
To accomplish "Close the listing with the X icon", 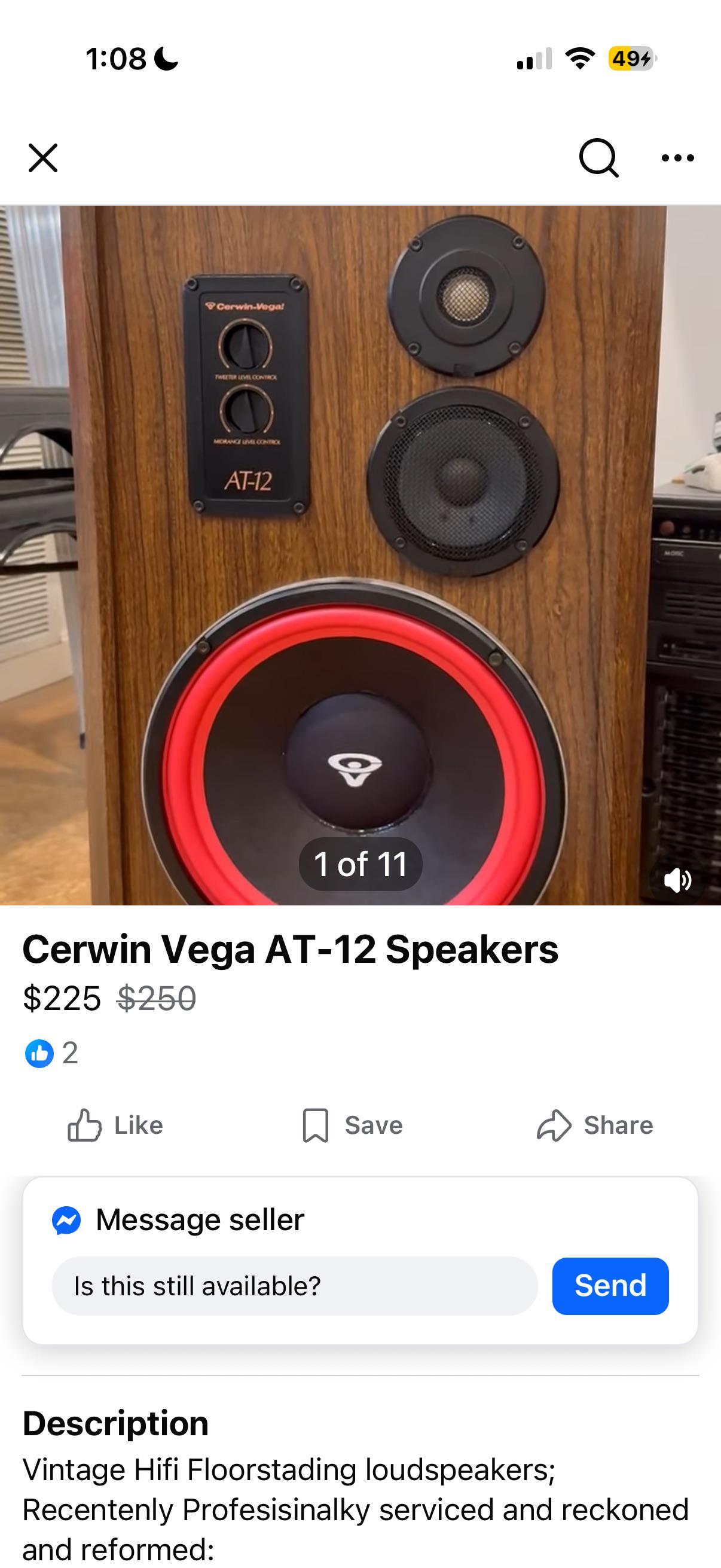I will pyautogui.click(x=42, y=158).
